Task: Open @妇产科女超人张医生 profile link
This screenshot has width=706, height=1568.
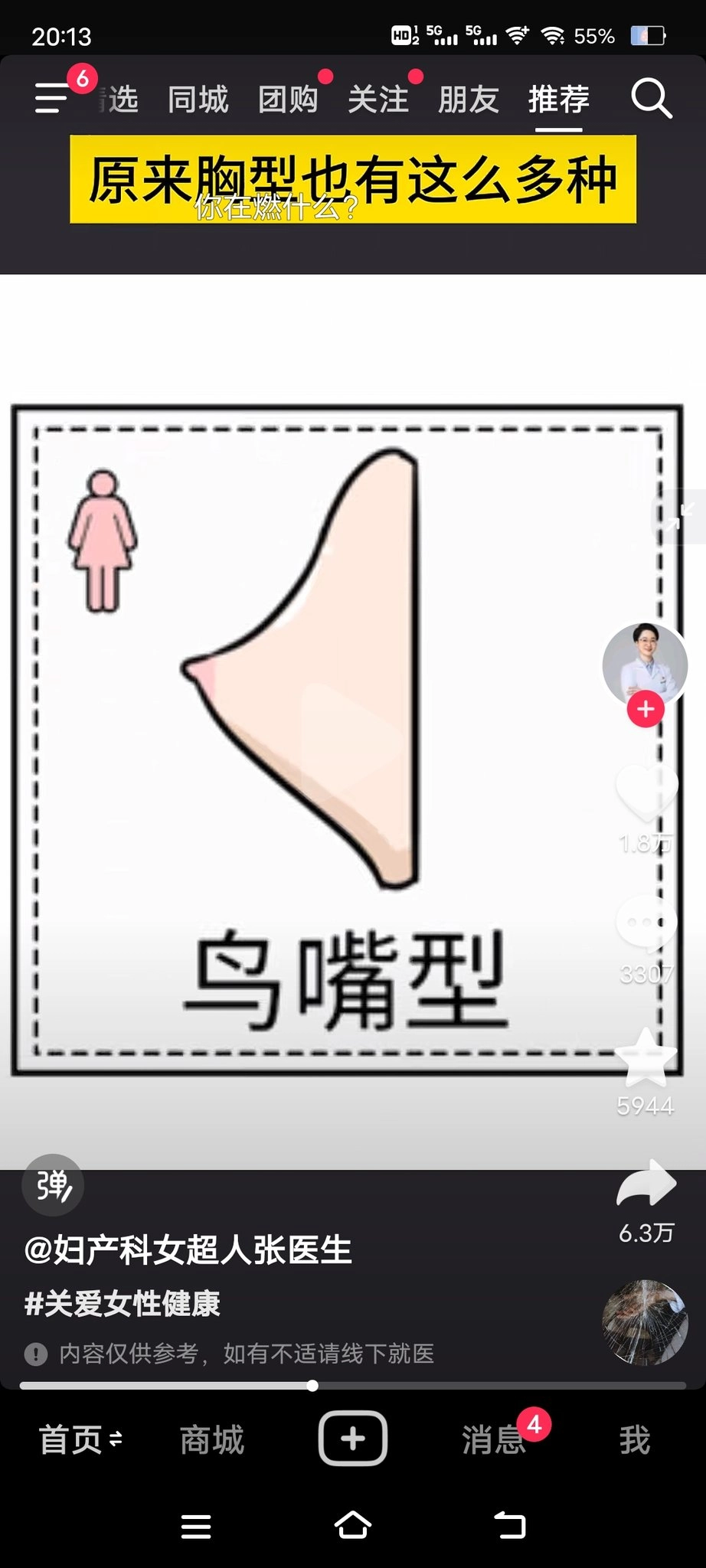Action: [188, 1250]
